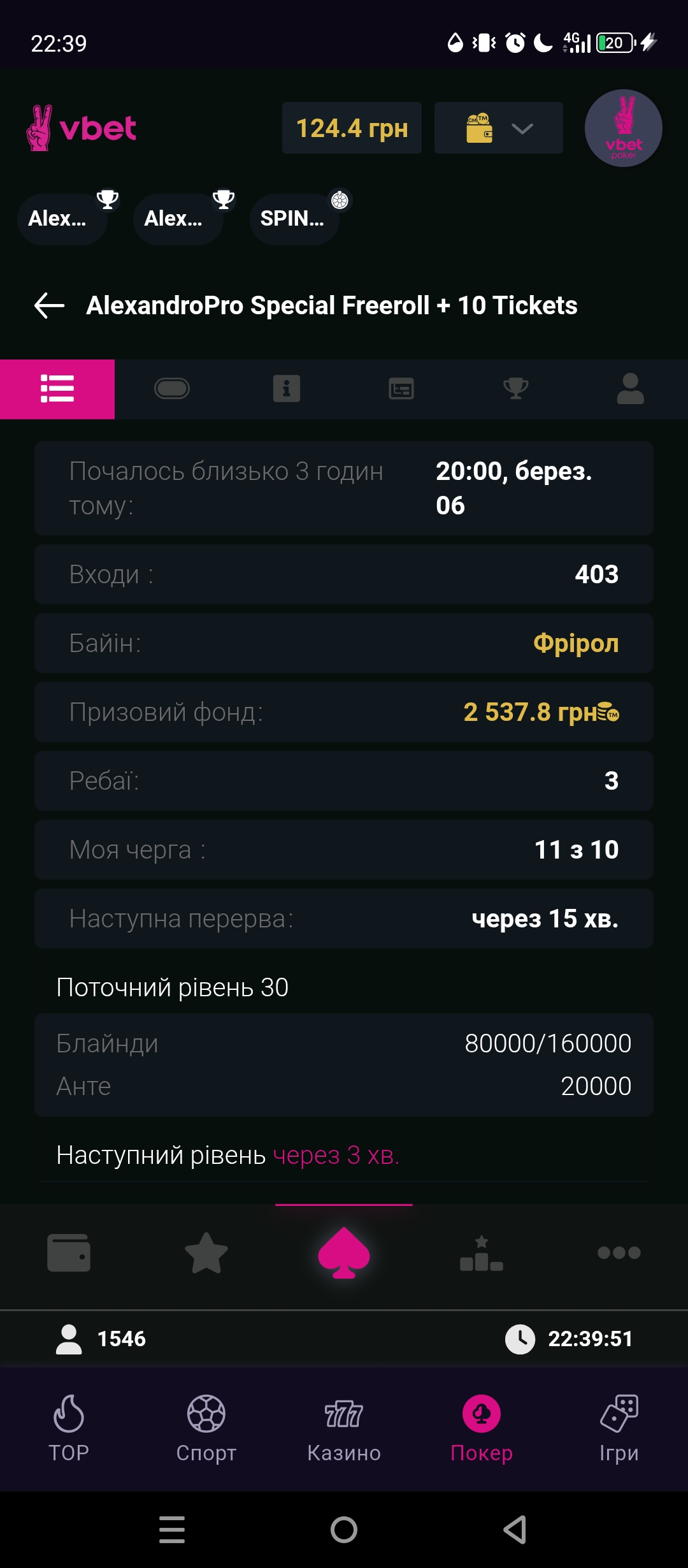Expand the wallet dropdown
688x1568 pixels.
(498, 128)
